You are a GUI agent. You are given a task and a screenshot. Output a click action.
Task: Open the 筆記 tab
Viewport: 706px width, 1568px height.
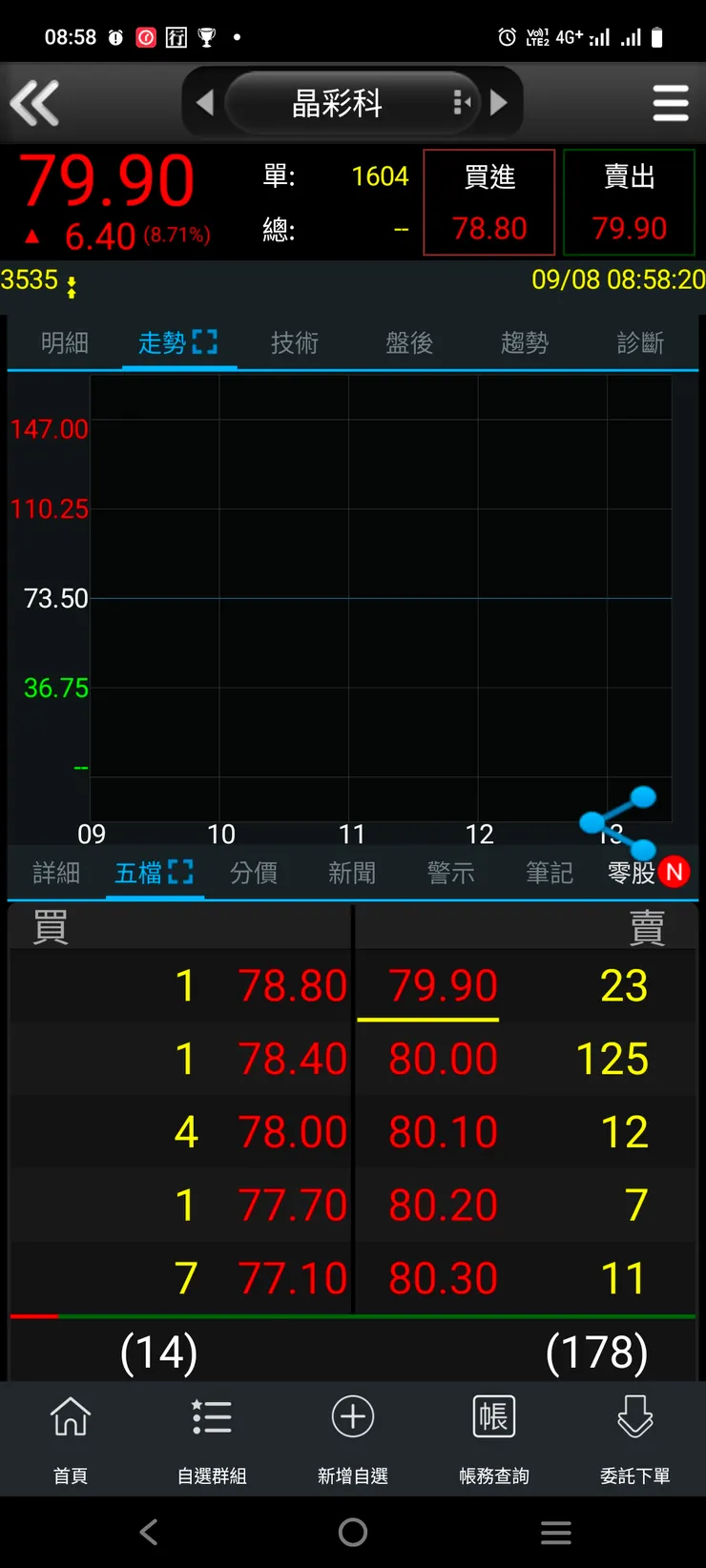(550, 873)
